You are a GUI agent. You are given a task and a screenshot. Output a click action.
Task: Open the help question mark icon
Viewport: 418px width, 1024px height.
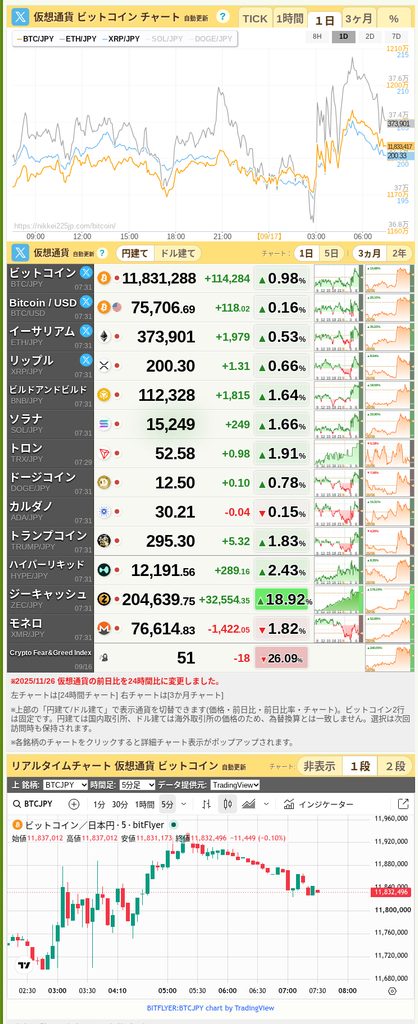(223, 17)
